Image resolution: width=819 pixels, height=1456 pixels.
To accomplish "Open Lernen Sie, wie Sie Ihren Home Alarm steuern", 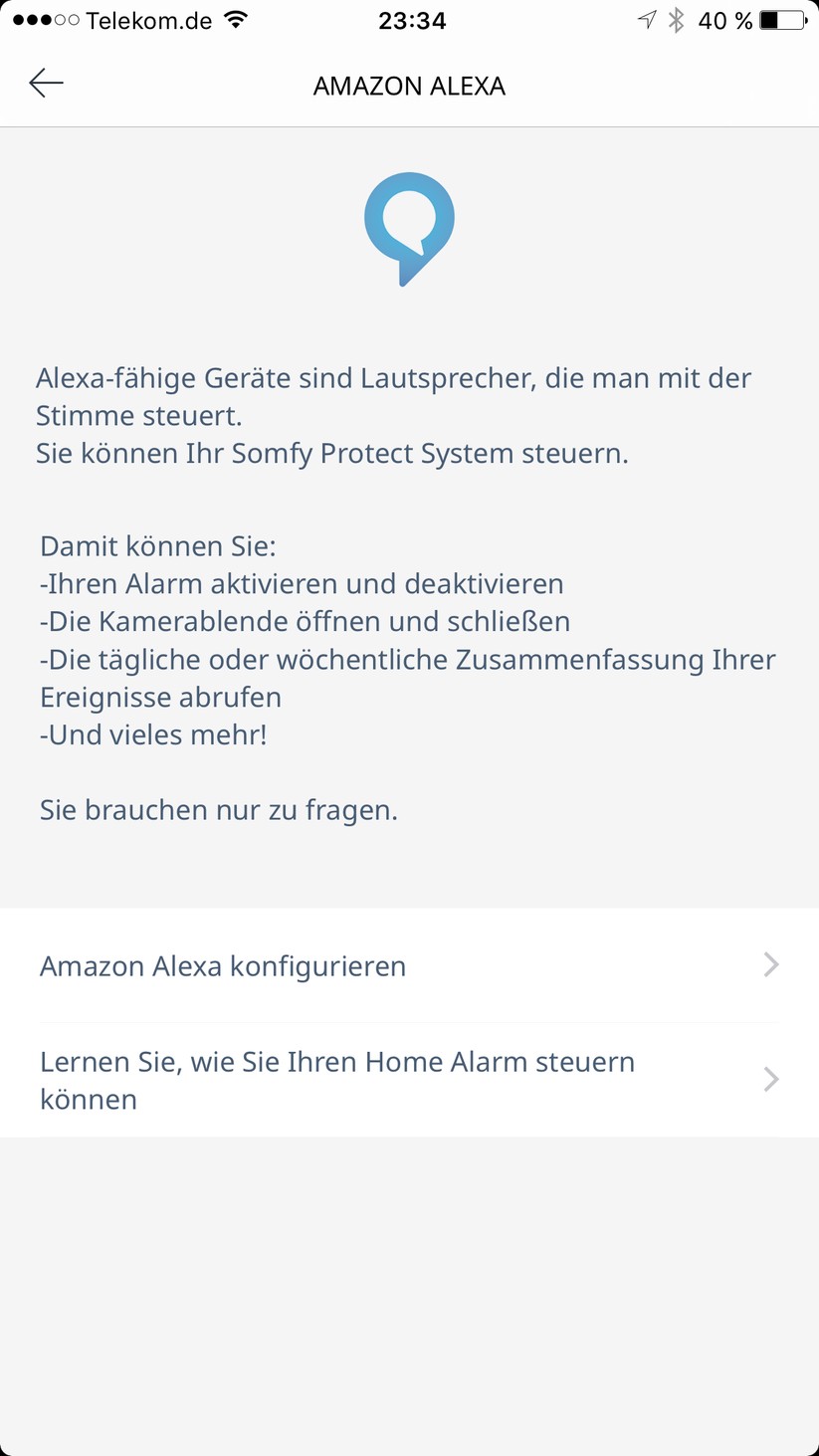I will point(408,1080).
